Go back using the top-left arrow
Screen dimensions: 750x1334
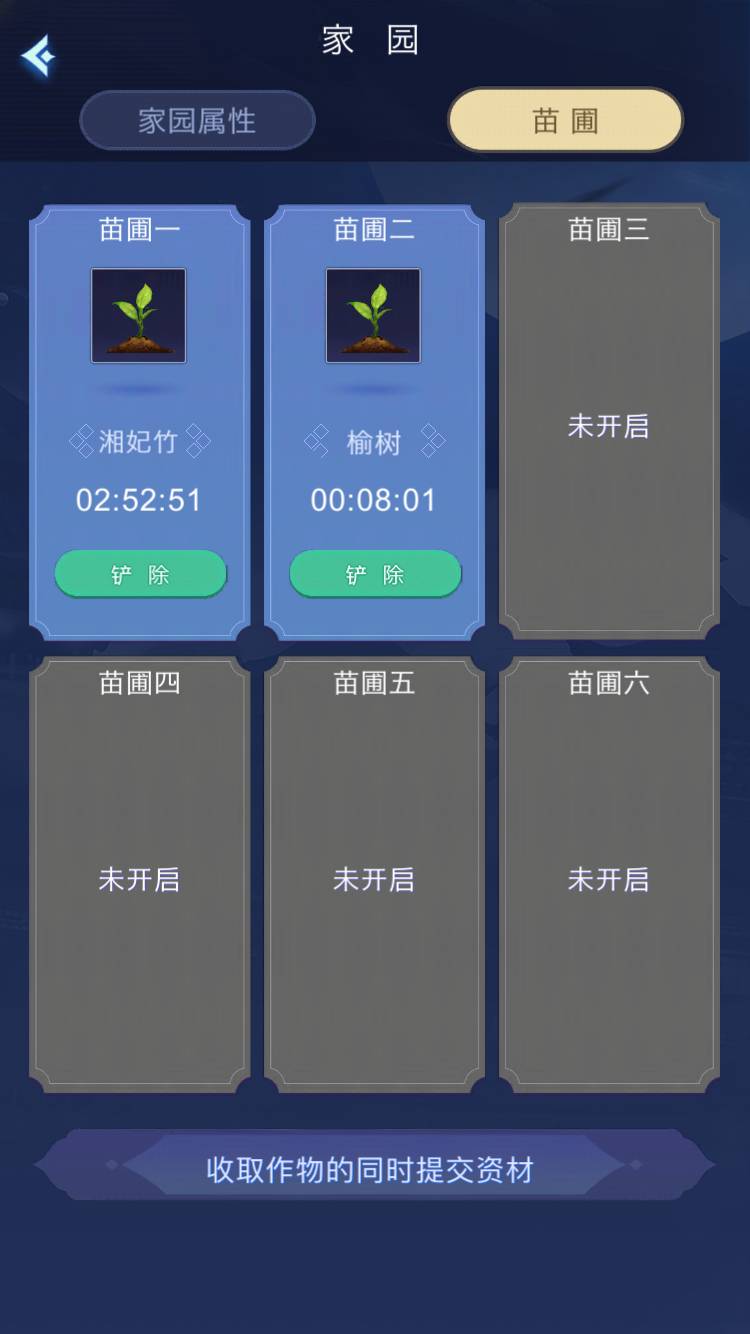38,56
